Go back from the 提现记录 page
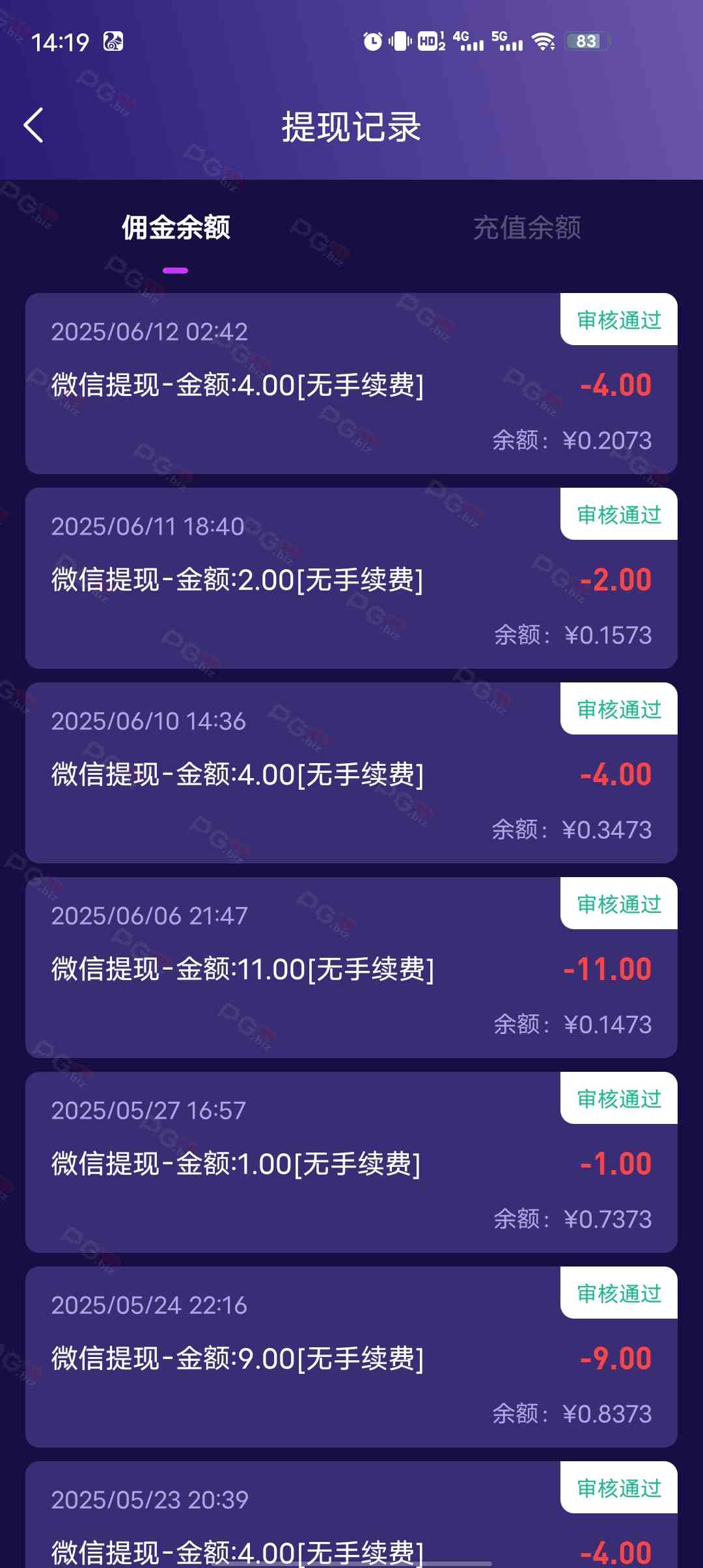This screenshot has height=1568, width=703. point(33,125)
